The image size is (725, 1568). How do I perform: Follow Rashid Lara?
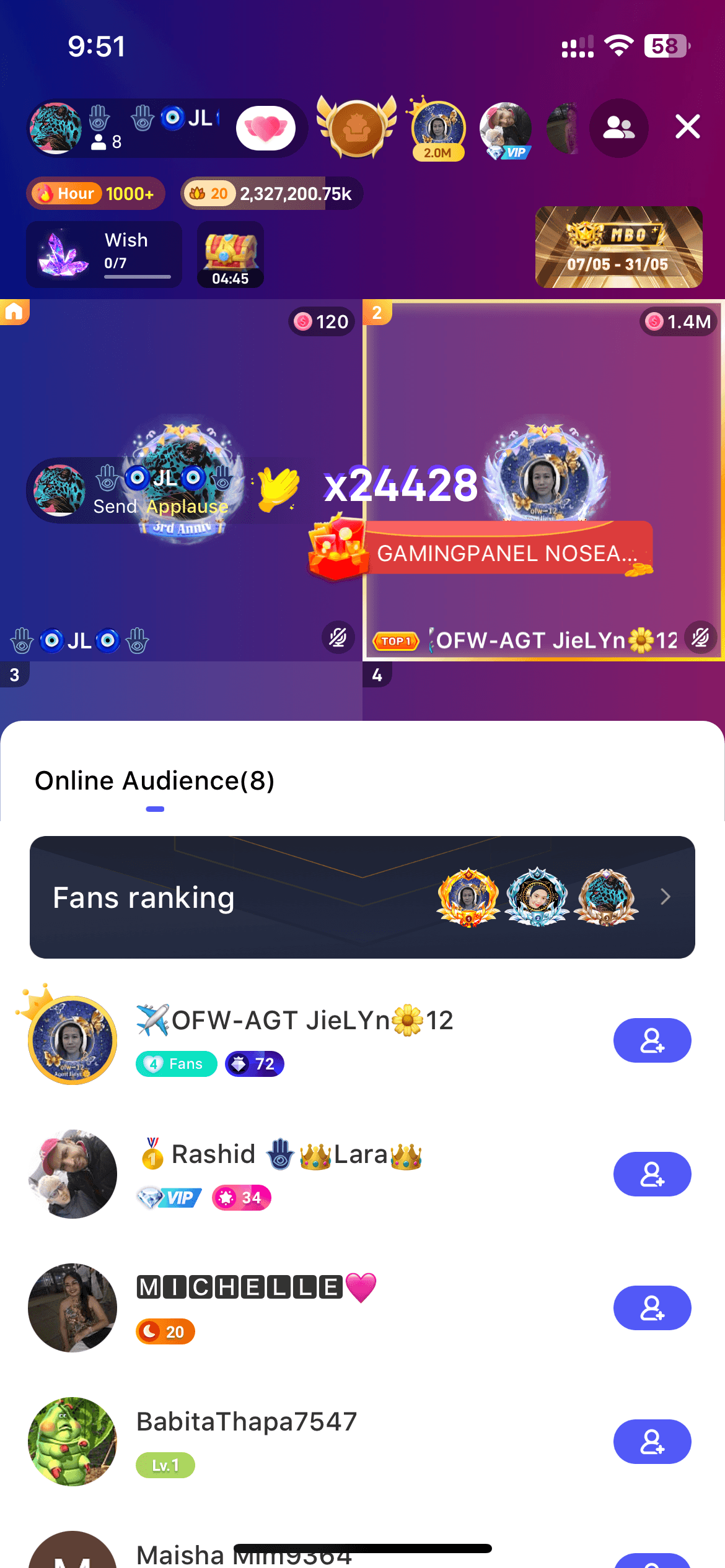pyautogui.click(x=652, y=1174)
